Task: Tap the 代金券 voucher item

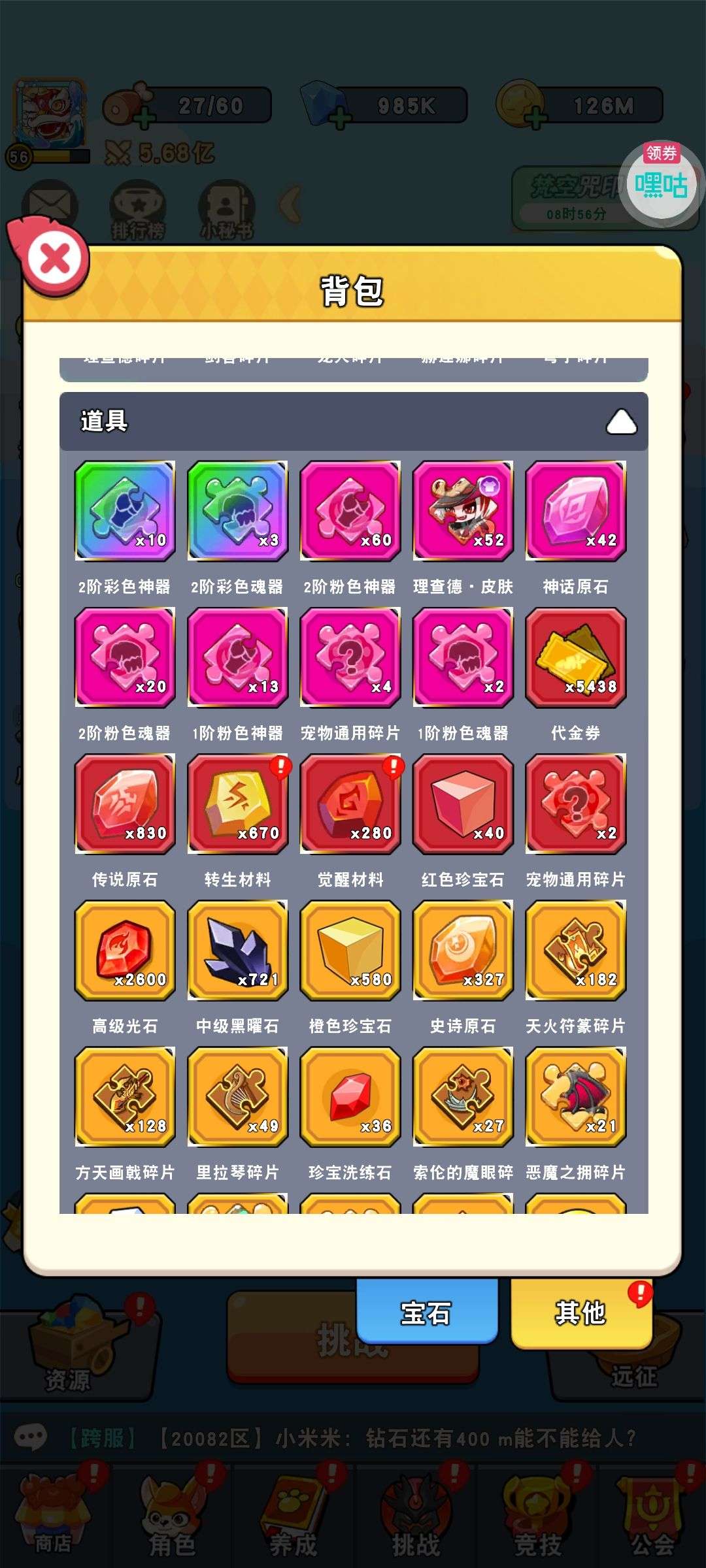Action: tap(575, 657)
